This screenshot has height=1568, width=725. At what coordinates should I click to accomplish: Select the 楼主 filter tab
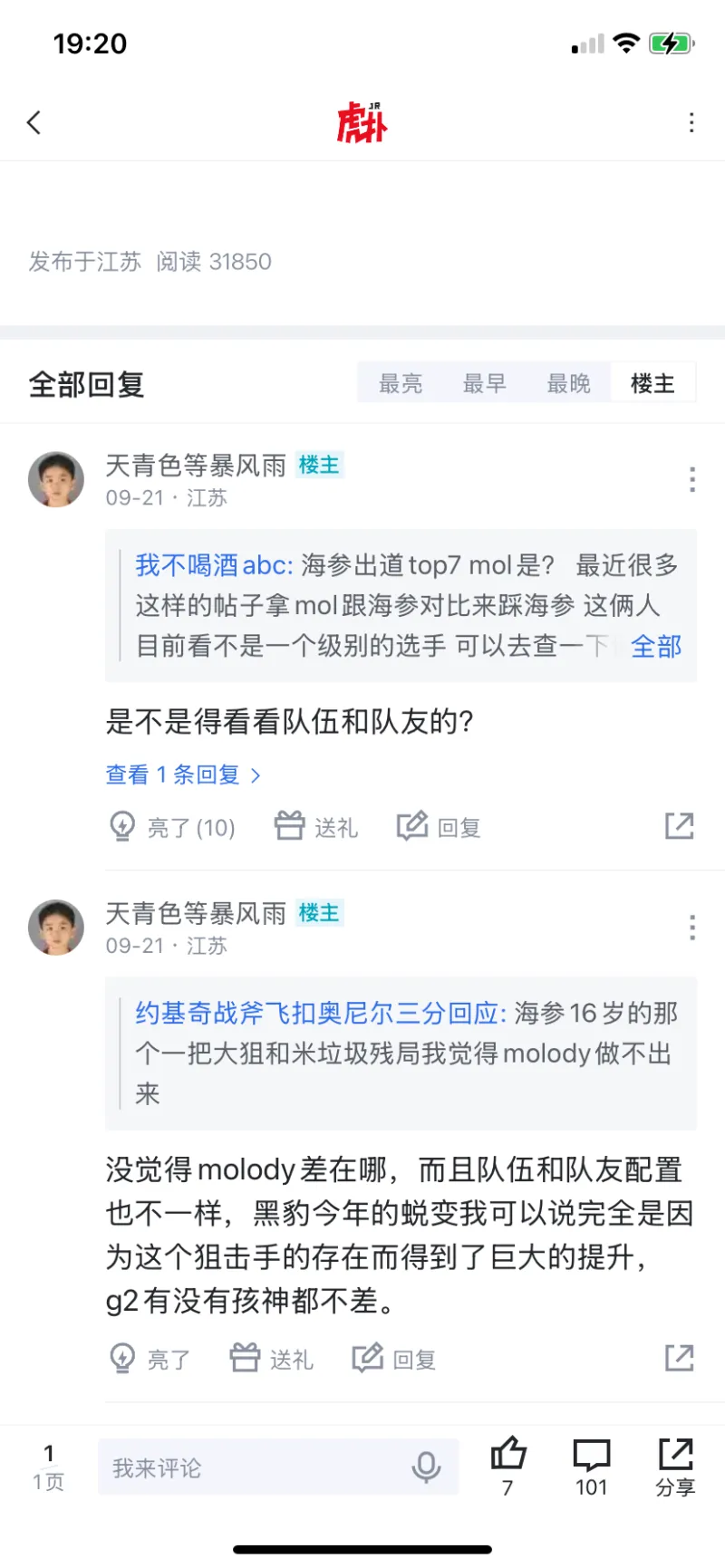tap(652, 383)
